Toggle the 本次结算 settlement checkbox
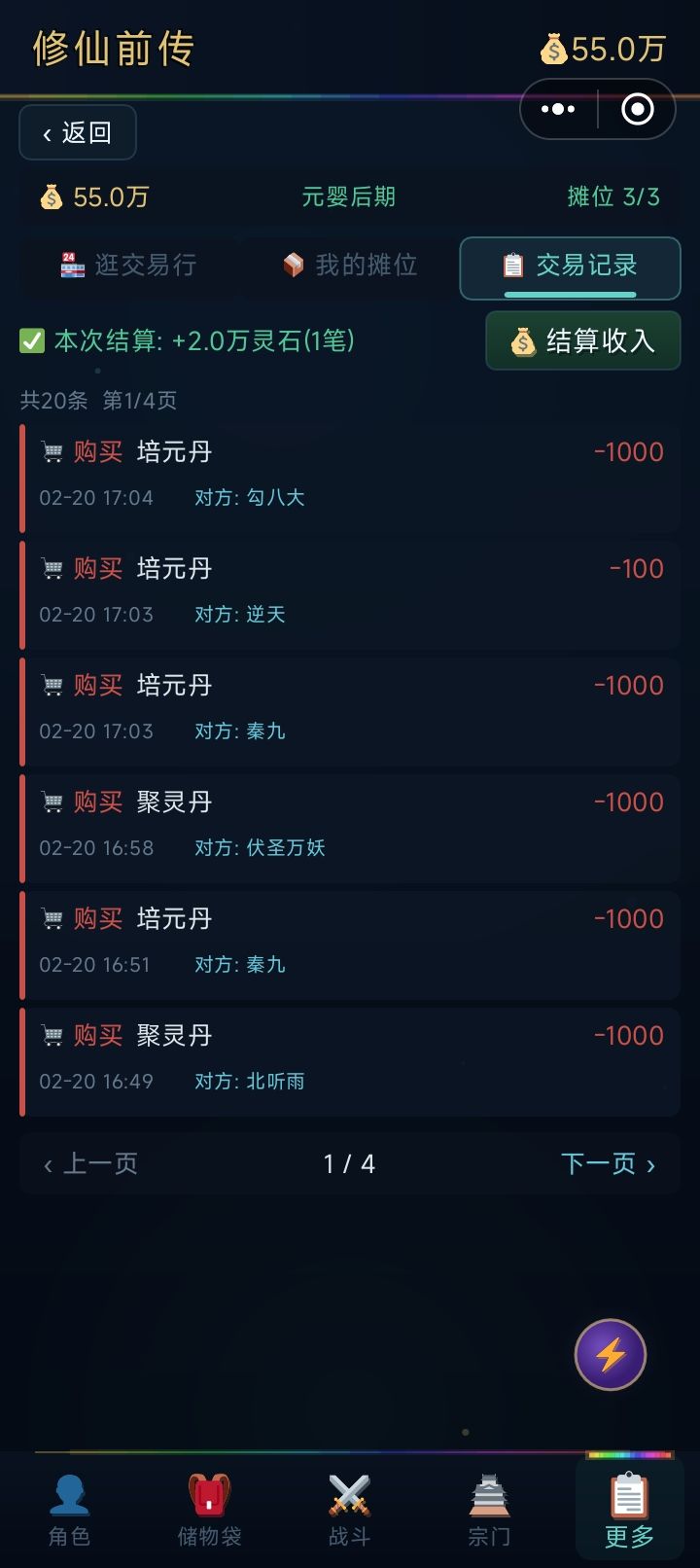This screenshot has height=1568, width=700. 31,340
